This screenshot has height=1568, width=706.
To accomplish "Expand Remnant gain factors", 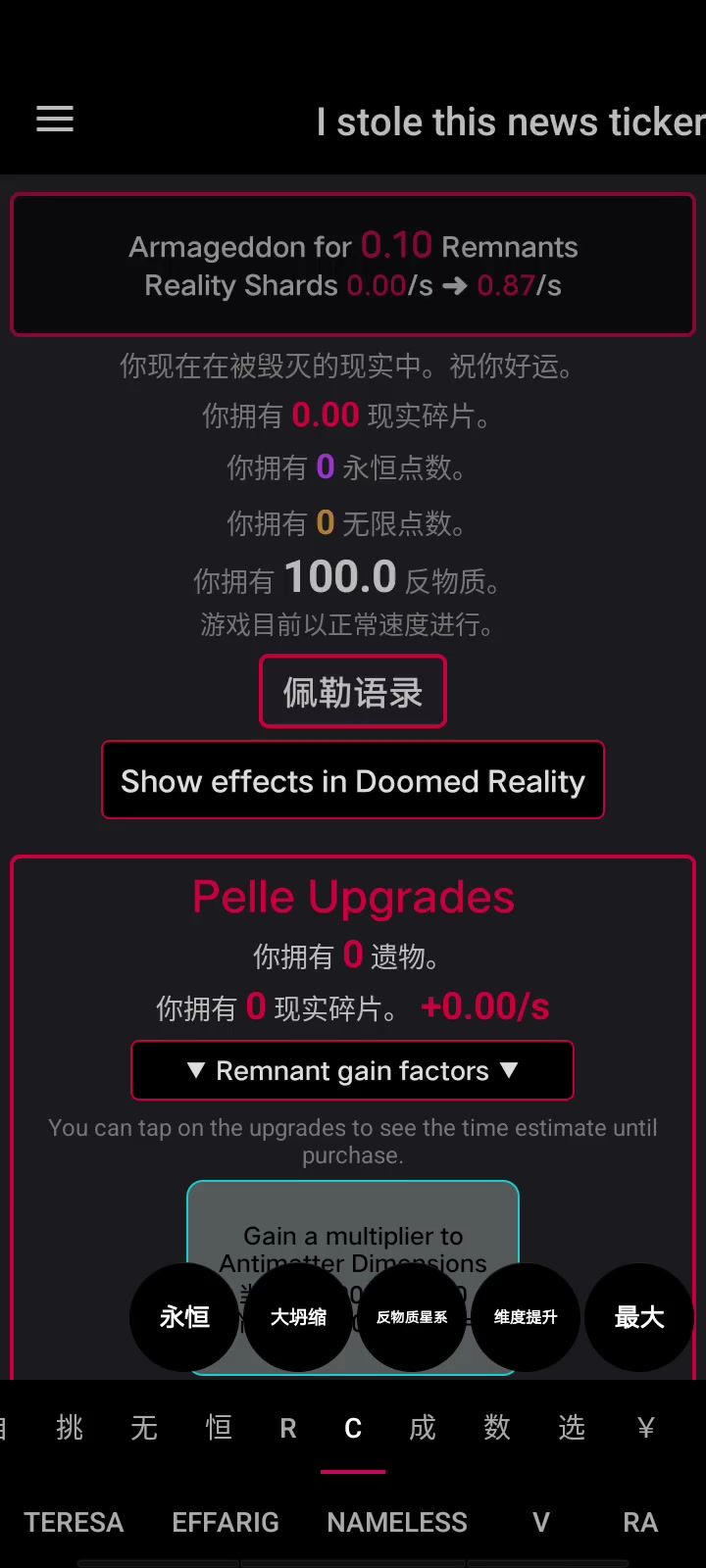I will coord(353,1070).
